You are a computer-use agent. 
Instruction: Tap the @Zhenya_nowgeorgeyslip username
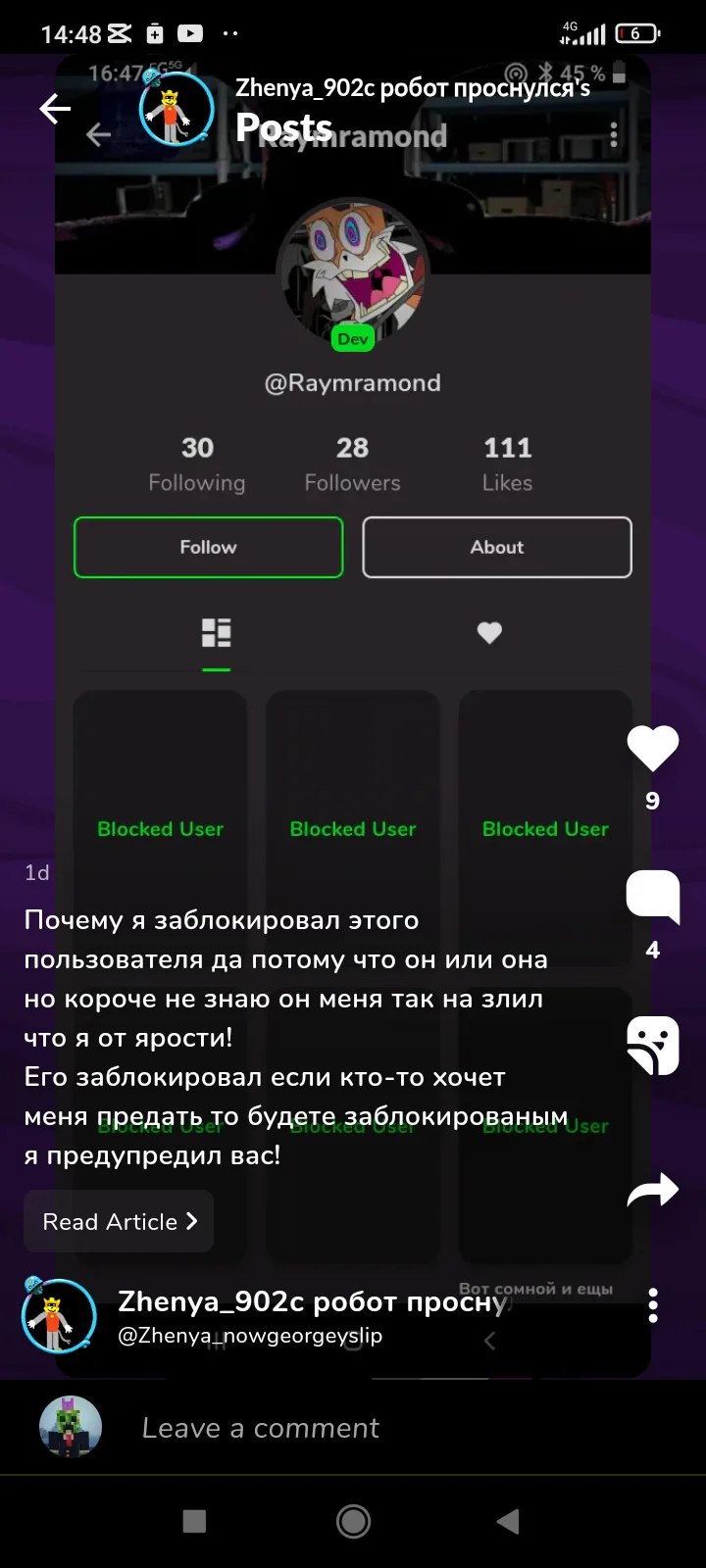pos(250,1336)
